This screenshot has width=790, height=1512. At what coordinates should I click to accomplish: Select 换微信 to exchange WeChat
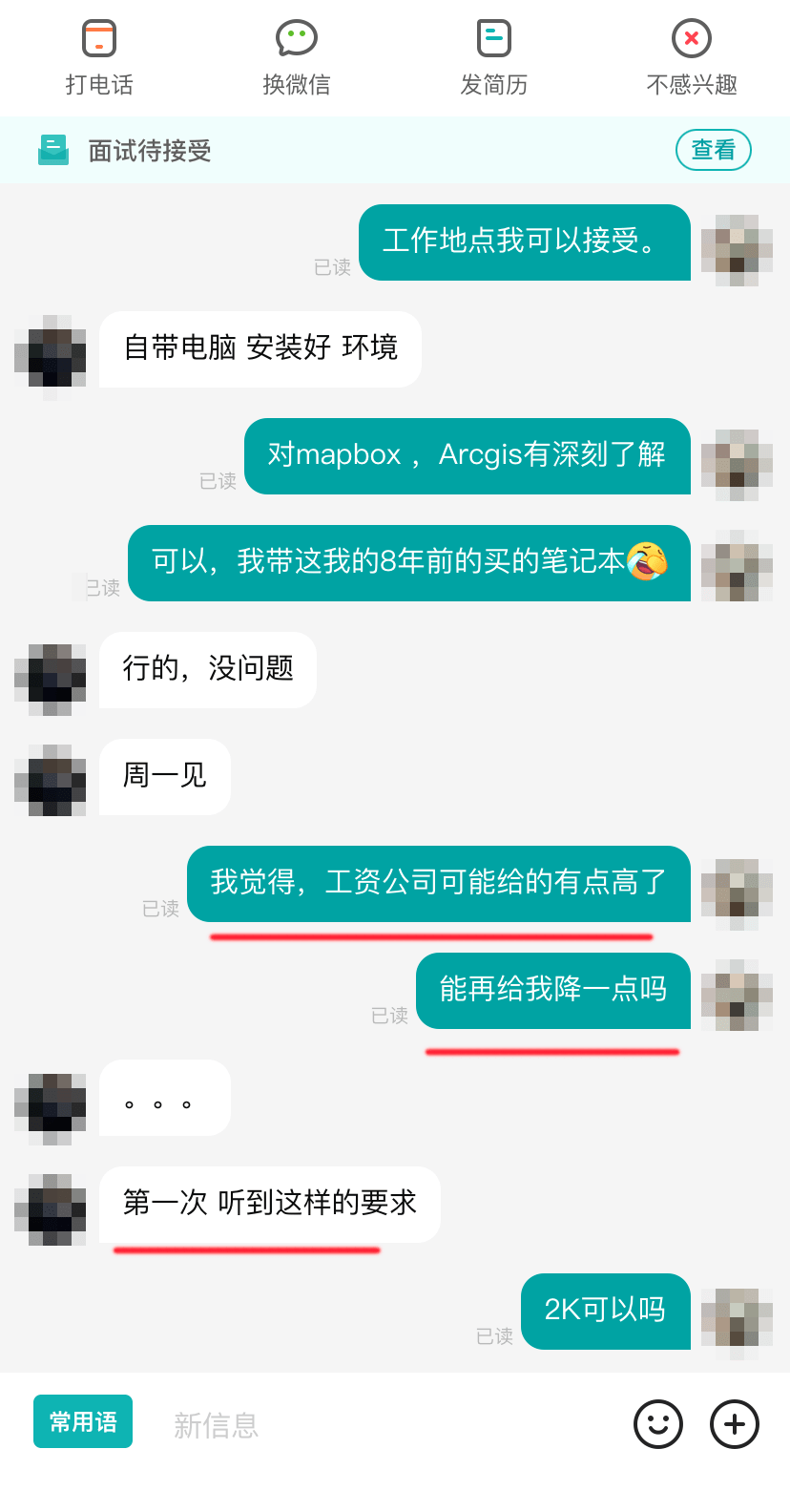point(297,57)
